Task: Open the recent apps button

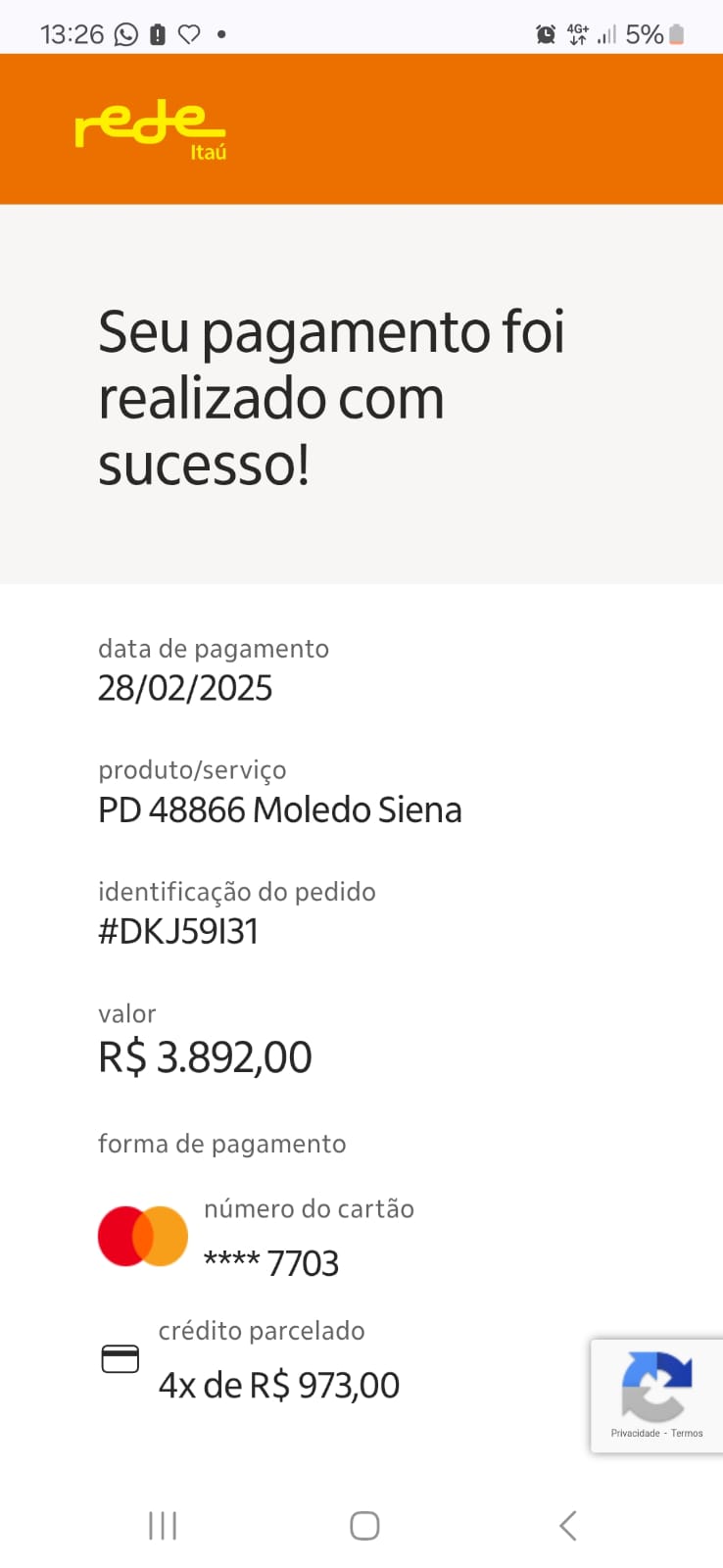Action: (162, 1525)
